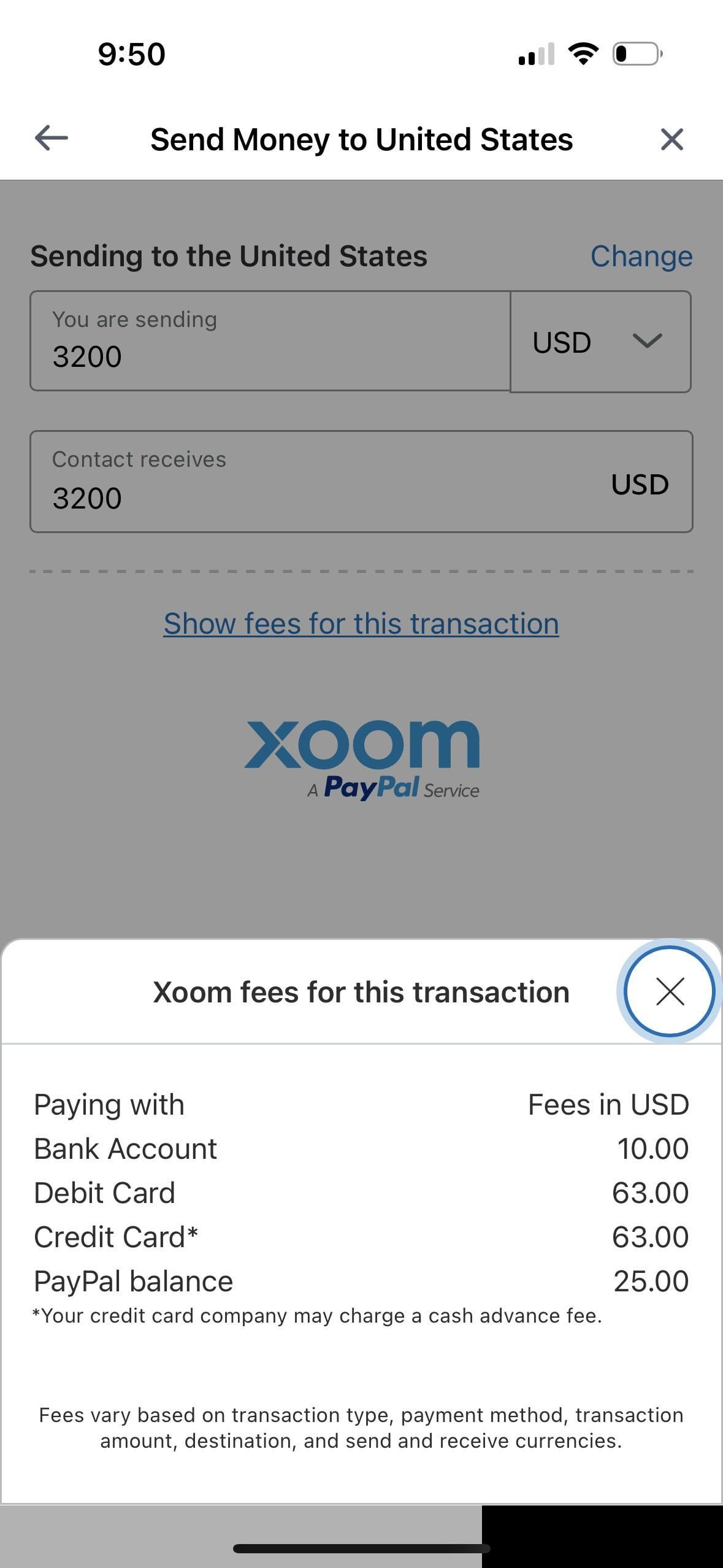Tap the battery indicator
Screen dimensions: 723x1568
(x=637, y=54)
